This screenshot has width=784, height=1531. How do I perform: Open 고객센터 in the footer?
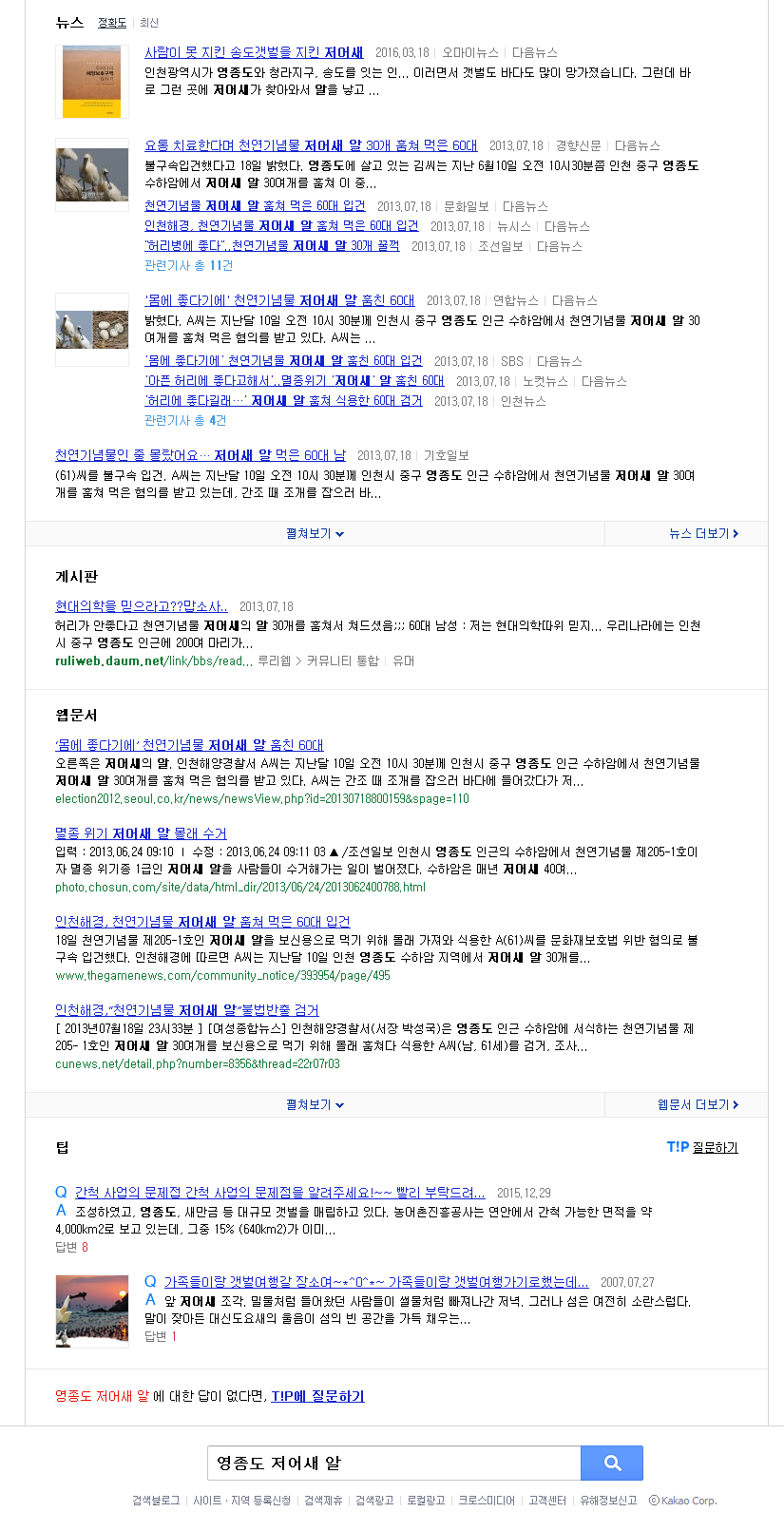tap(547, 1501)
